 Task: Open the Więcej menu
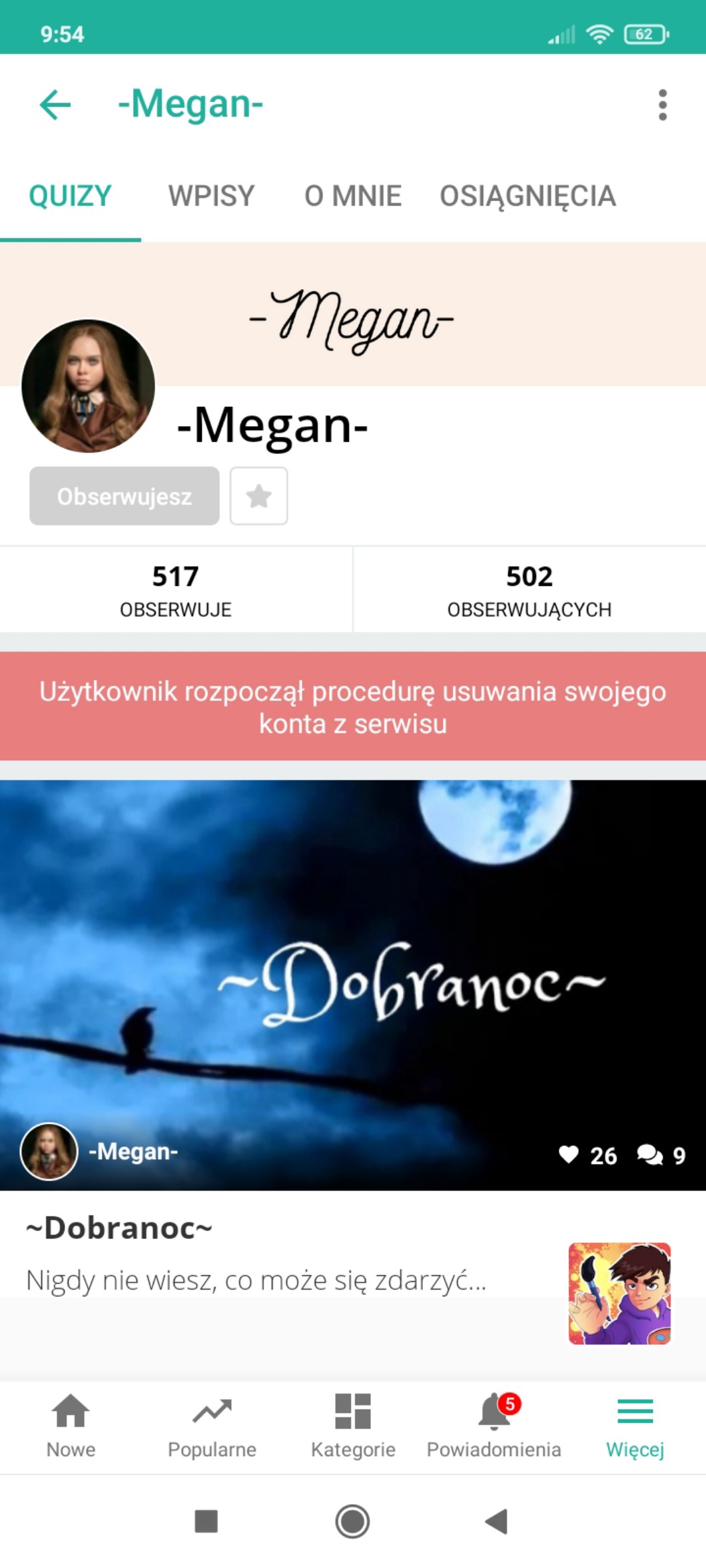635,1426
